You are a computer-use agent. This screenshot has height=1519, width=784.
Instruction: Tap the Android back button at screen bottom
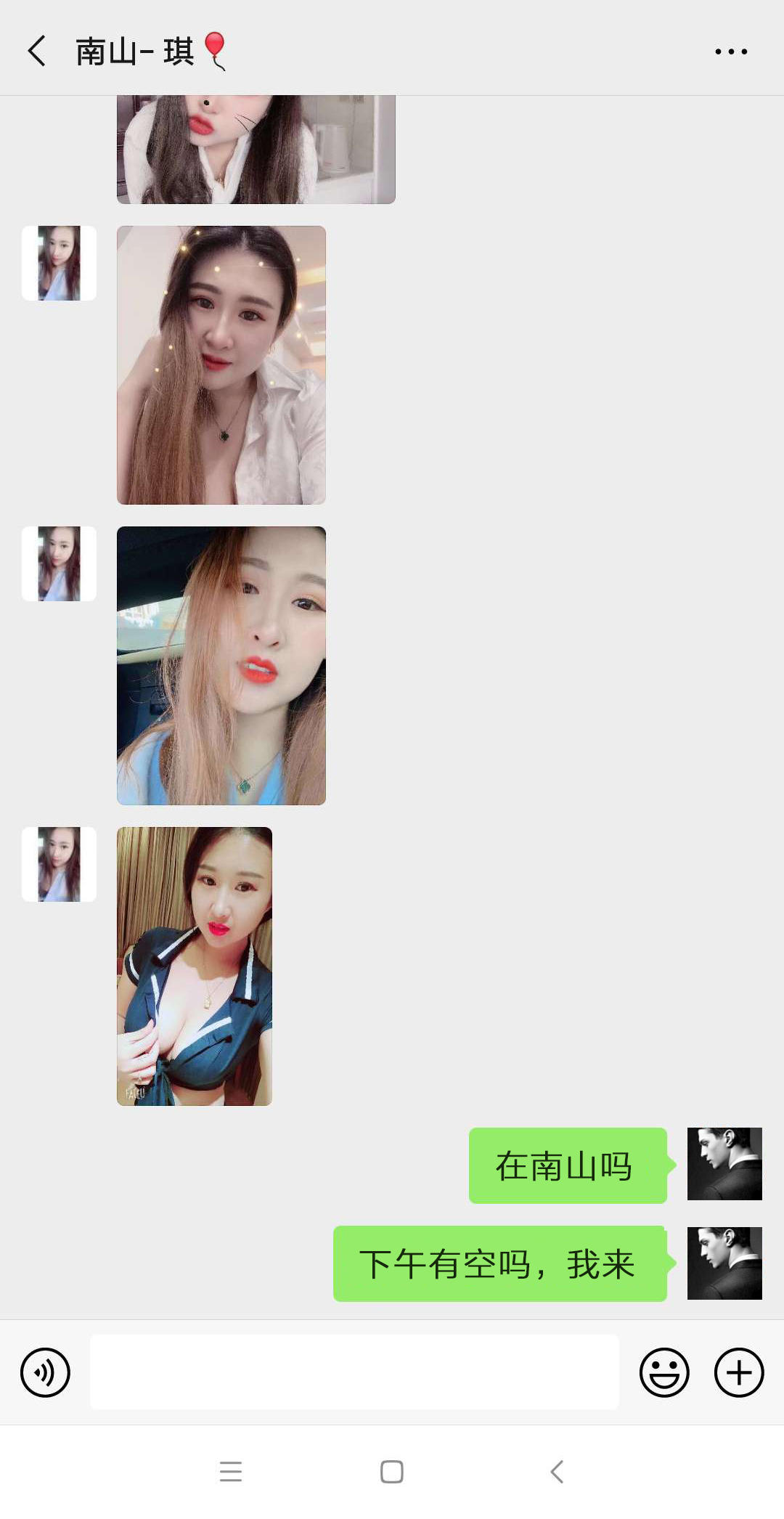coord(555,1472)
